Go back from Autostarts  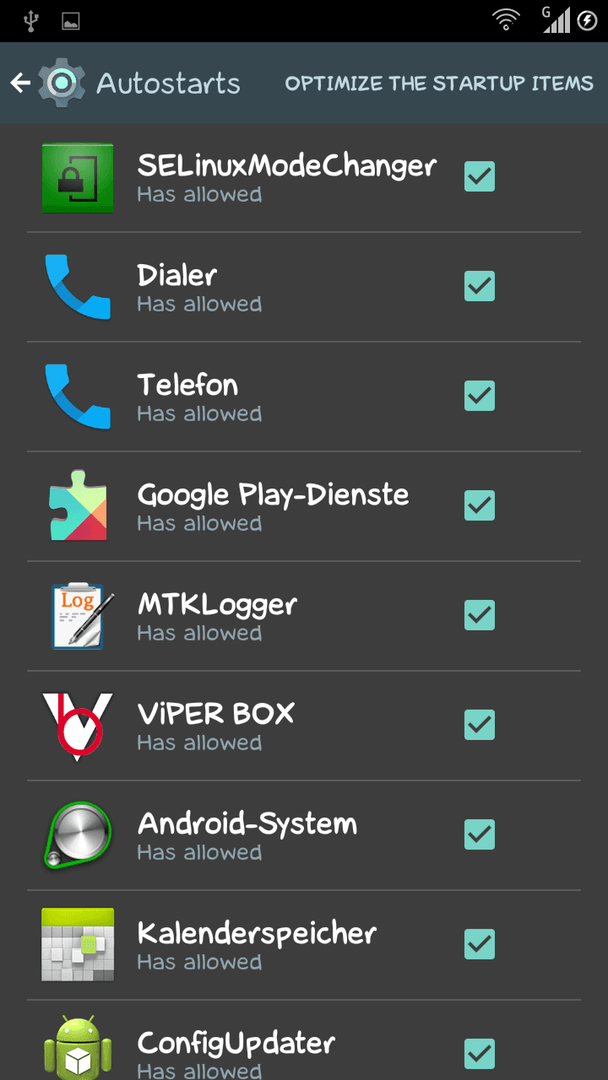pyautogui.click(x=21, y=83)
